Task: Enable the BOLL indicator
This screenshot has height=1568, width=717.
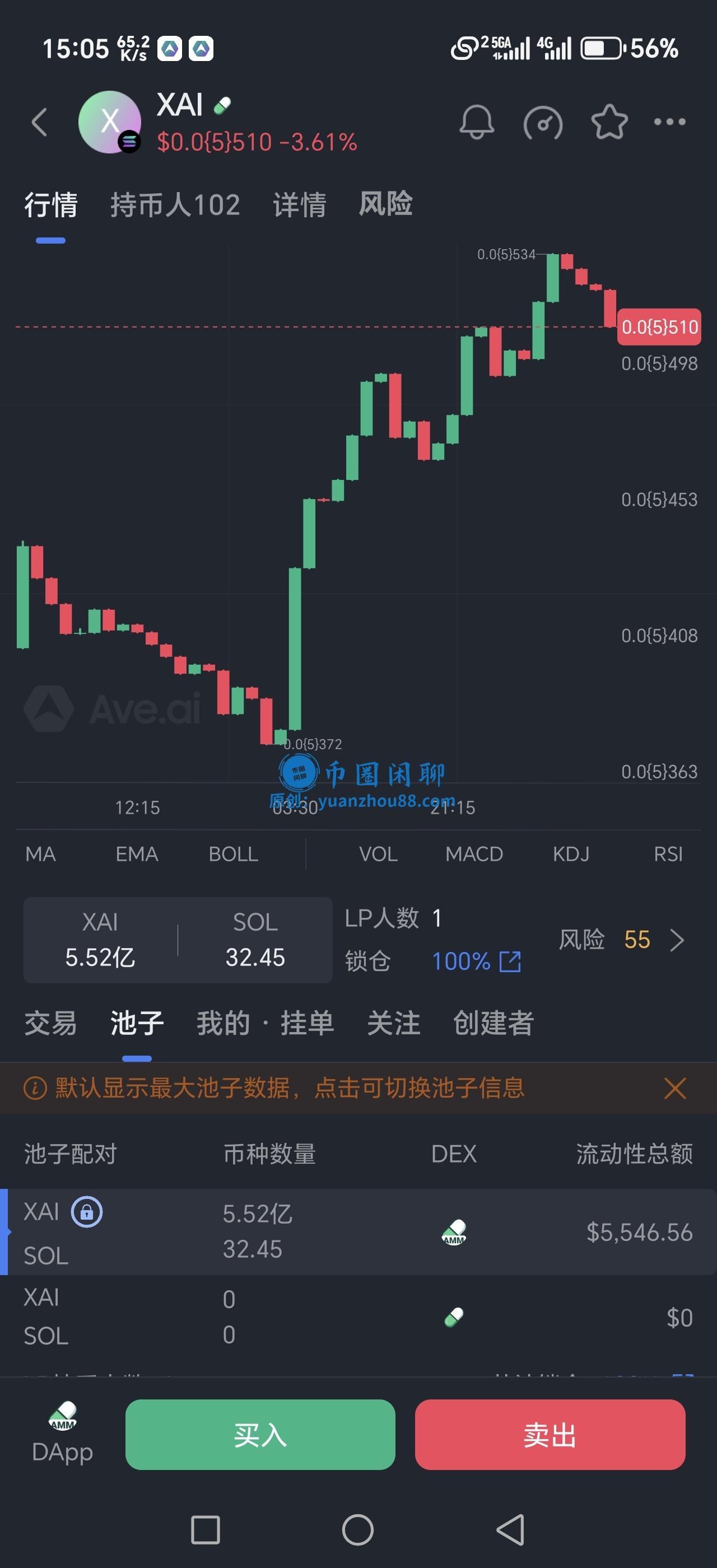Action: [x=233, y=854]
